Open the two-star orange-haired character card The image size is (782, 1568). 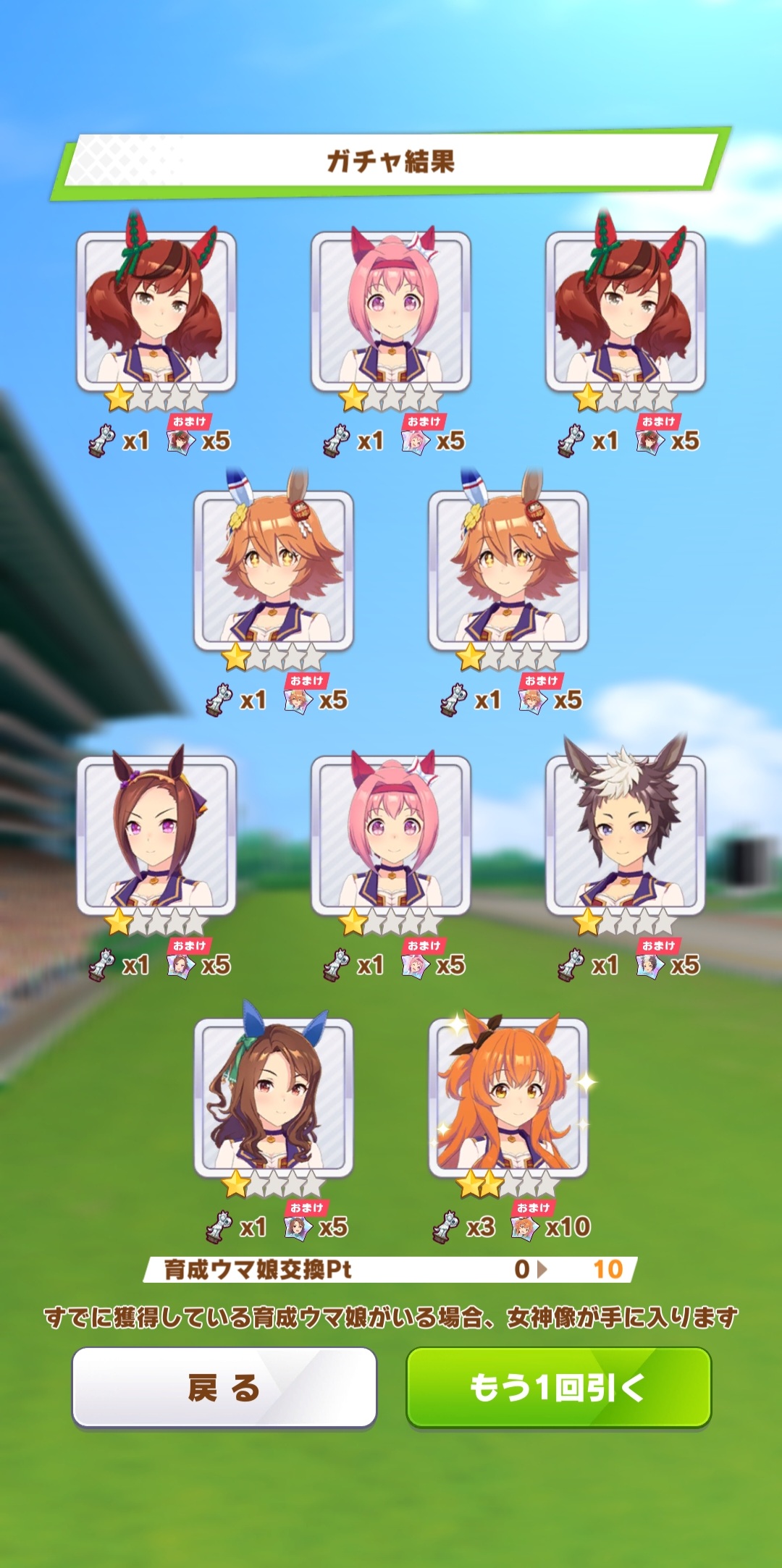[508, 1097]
